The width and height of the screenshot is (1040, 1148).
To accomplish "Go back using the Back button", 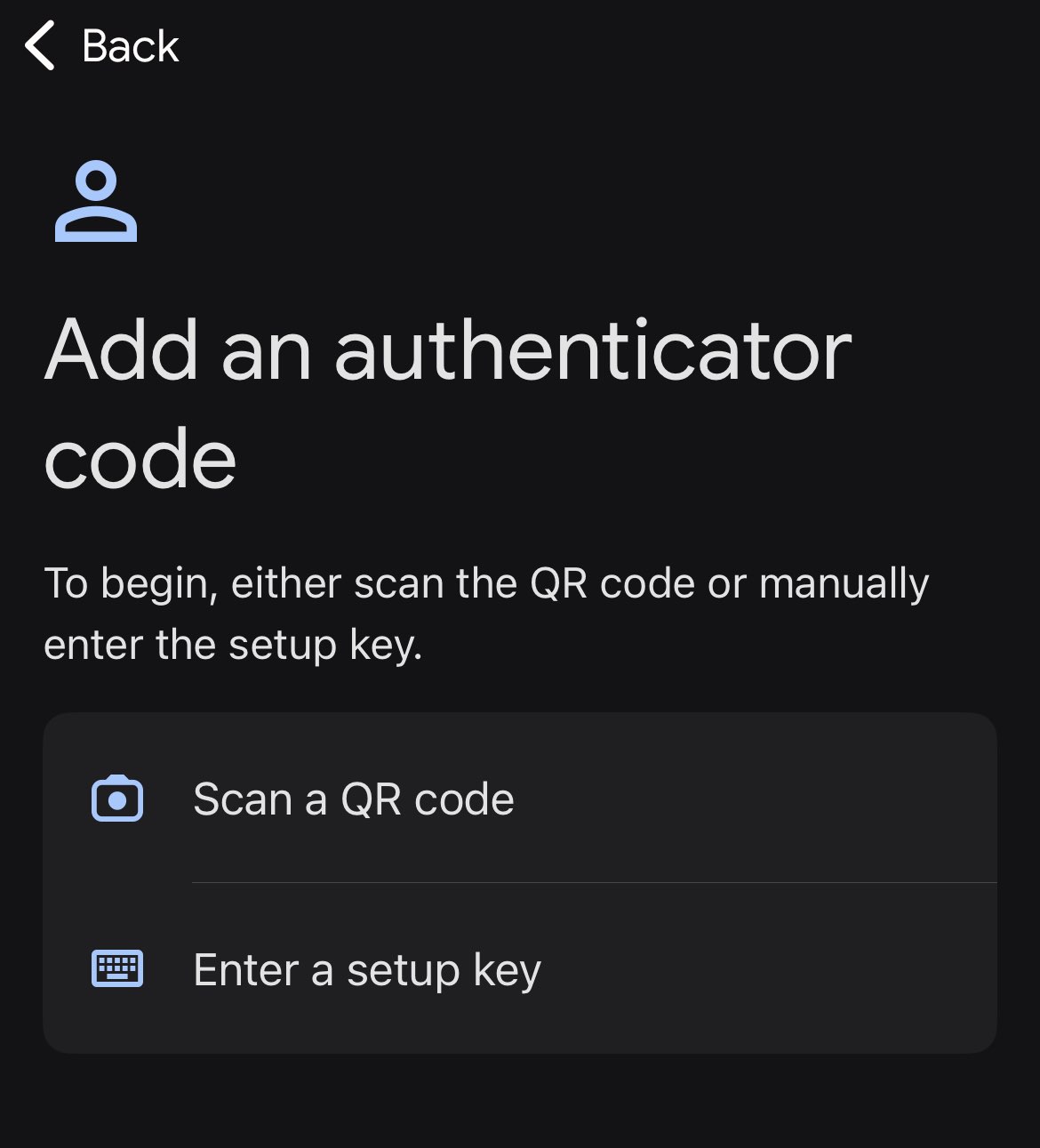I will click(x=102, y=46).
